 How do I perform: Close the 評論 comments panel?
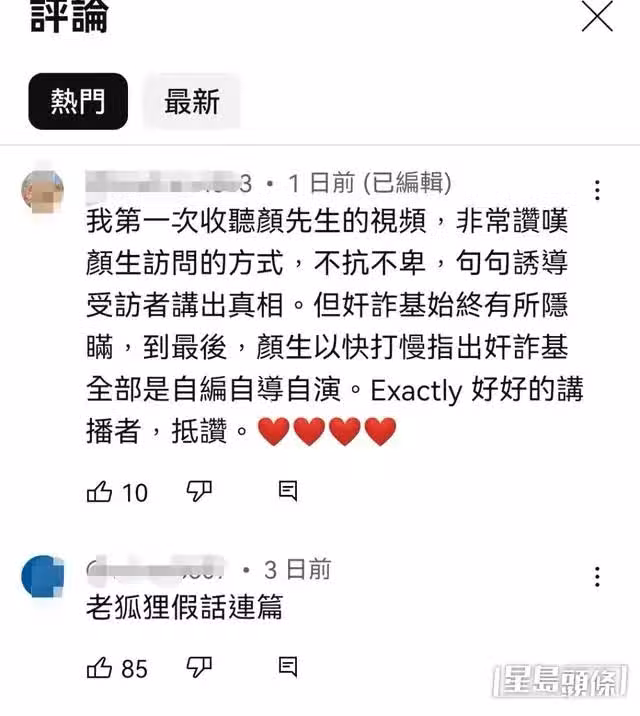tap(597, 17)
